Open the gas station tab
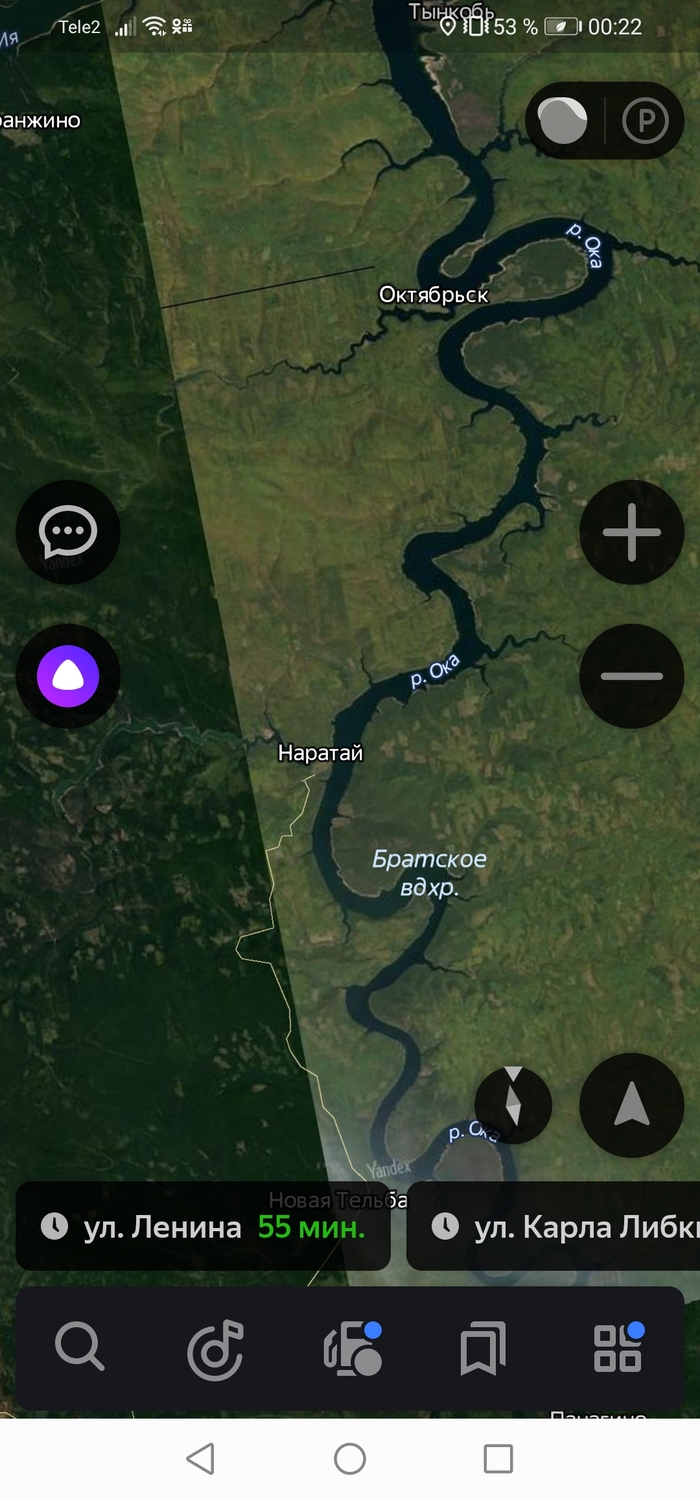The width and height of the screenshot is (700, 1499). pos(352,1348)
